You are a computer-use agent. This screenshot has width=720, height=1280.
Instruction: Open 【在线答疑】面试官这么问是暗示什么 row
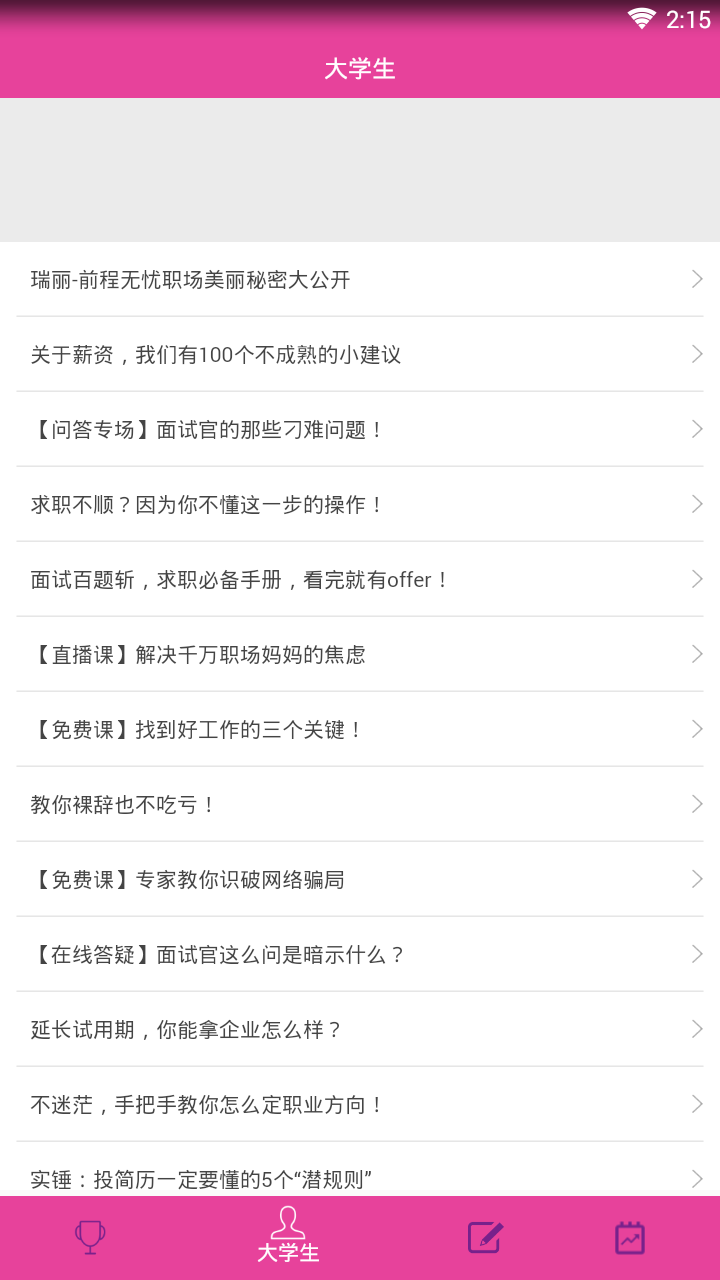click(360, 954)
